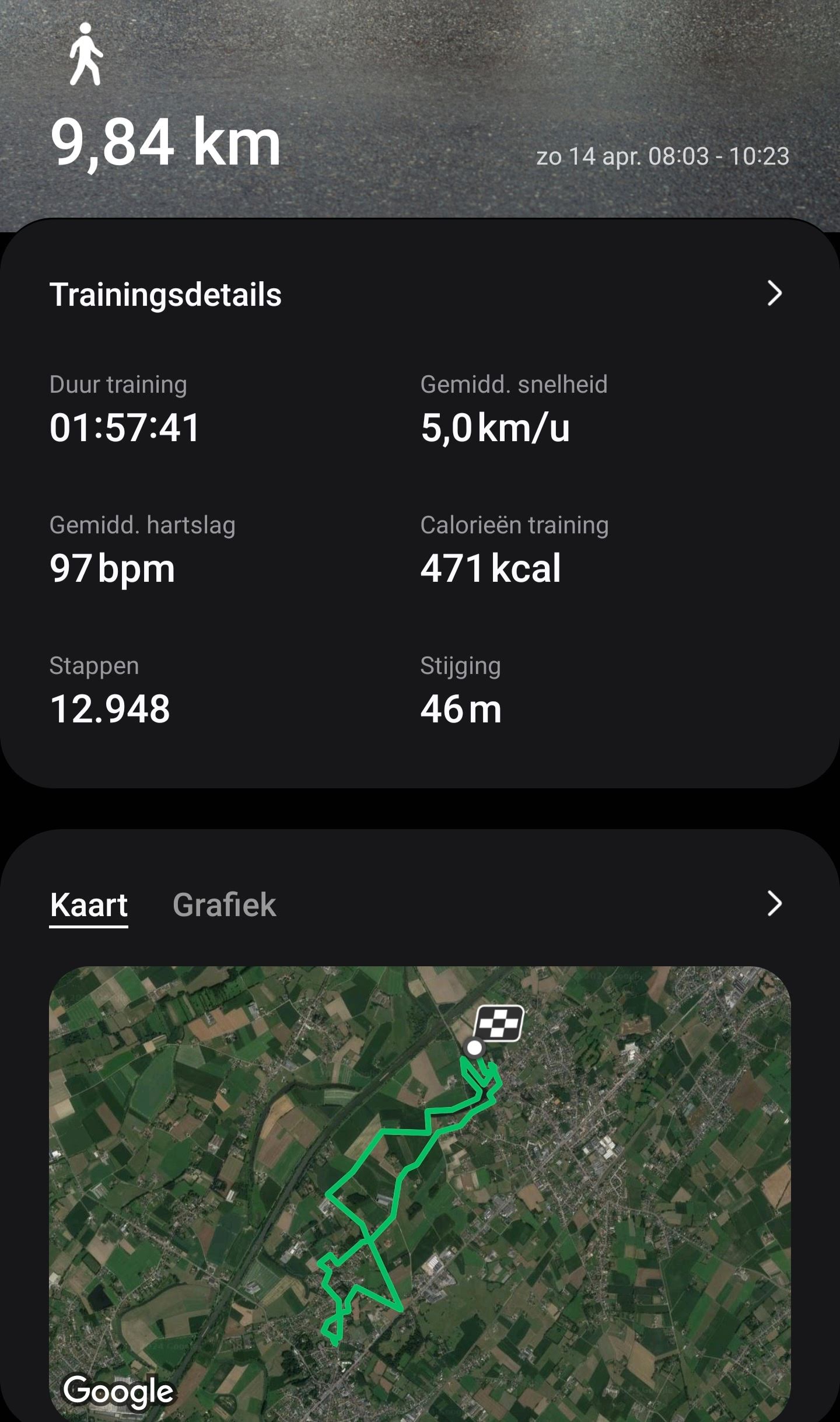This screenshot has width=840, height=1422.
Task: Switch to the Grafiek tab
Action: pos(224,905)
